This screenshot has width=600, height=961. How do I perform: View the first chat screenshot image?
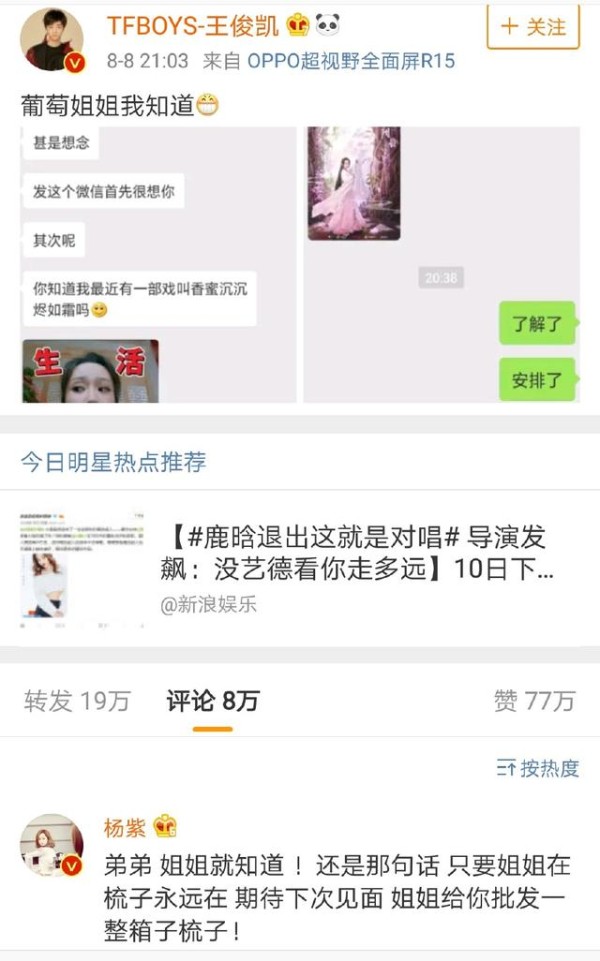coord(159,265)
